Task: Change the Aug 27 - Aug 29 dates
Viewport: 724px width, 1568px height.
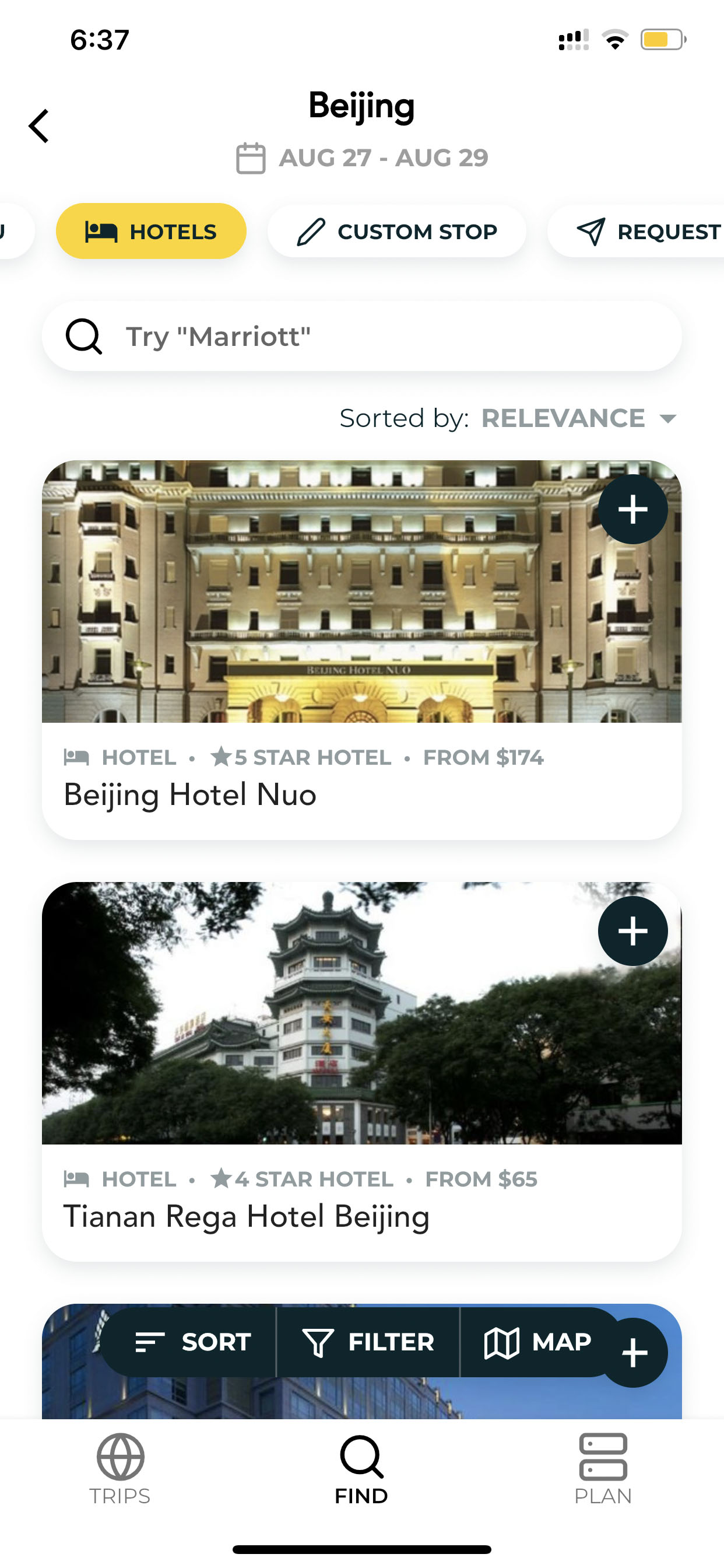Action: click(x=362, y=157)
